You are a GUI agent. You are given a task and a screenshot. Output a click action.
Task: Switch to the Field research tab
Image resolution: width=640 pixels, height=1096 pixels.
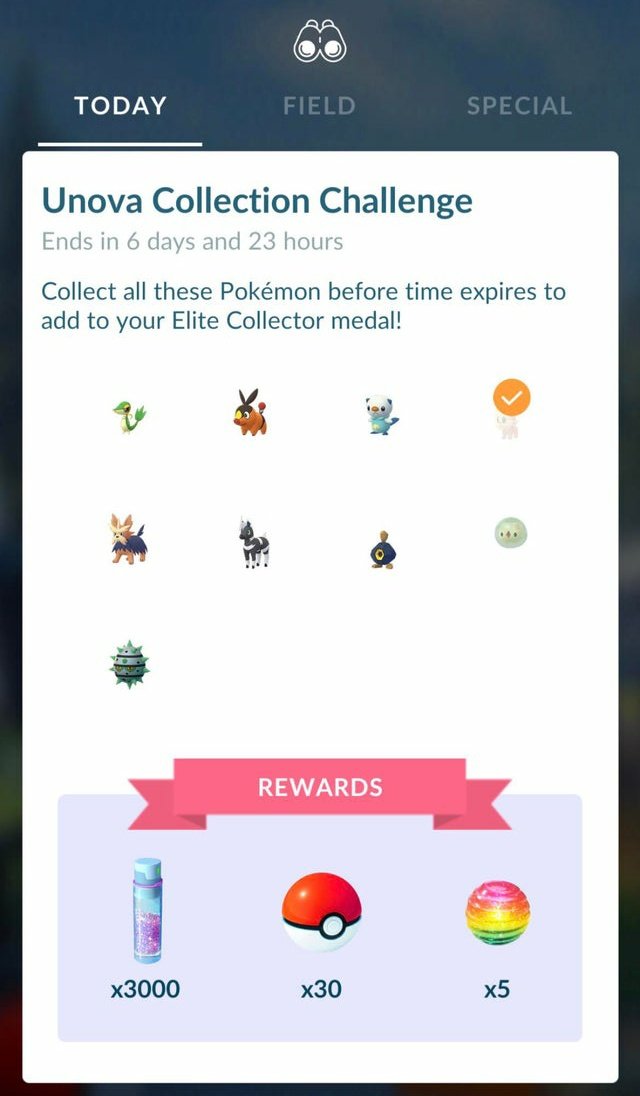coord(319,106)
